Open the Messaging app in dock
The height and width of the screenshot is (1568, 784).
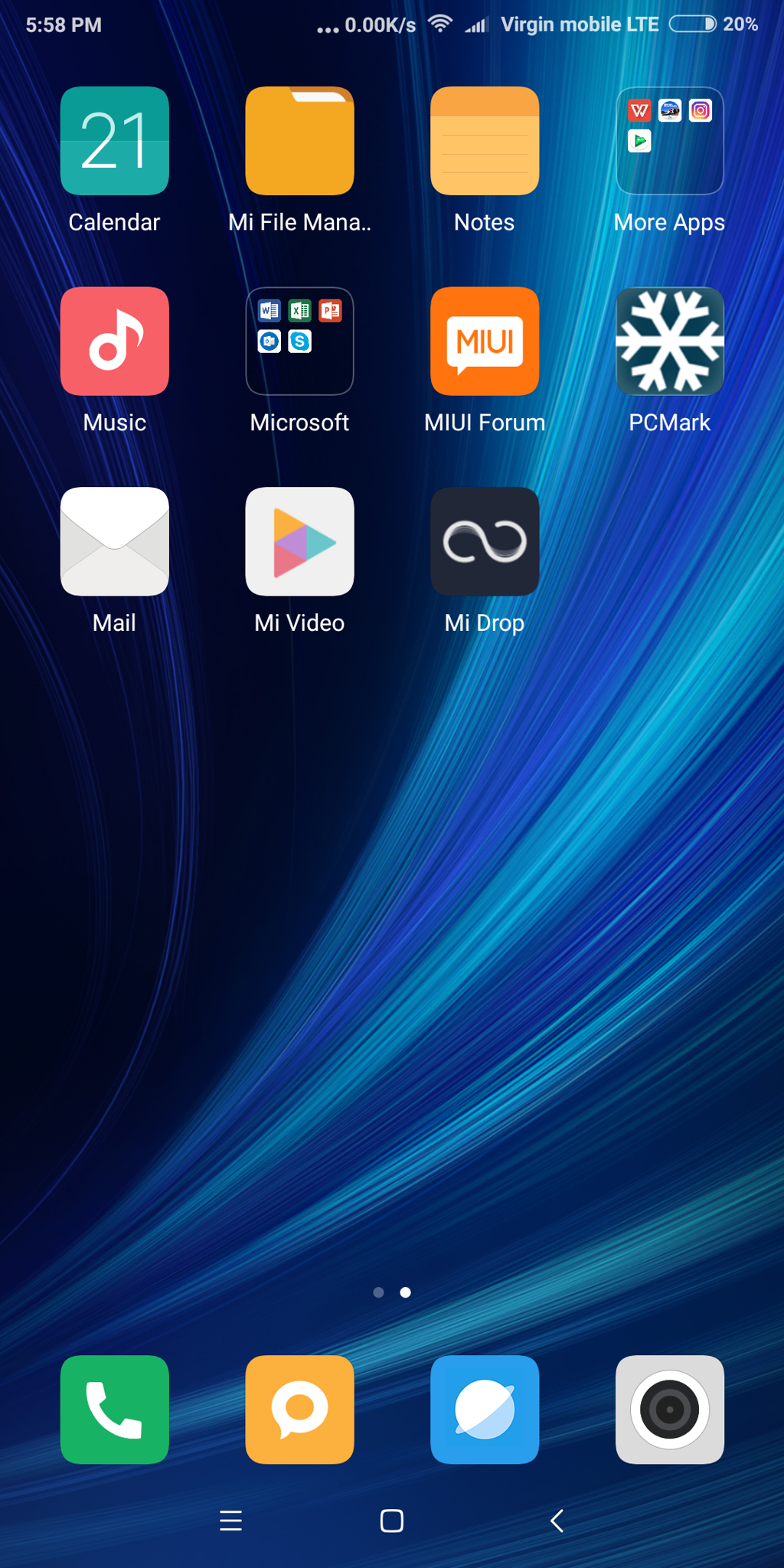click(x=299, y=1410)
